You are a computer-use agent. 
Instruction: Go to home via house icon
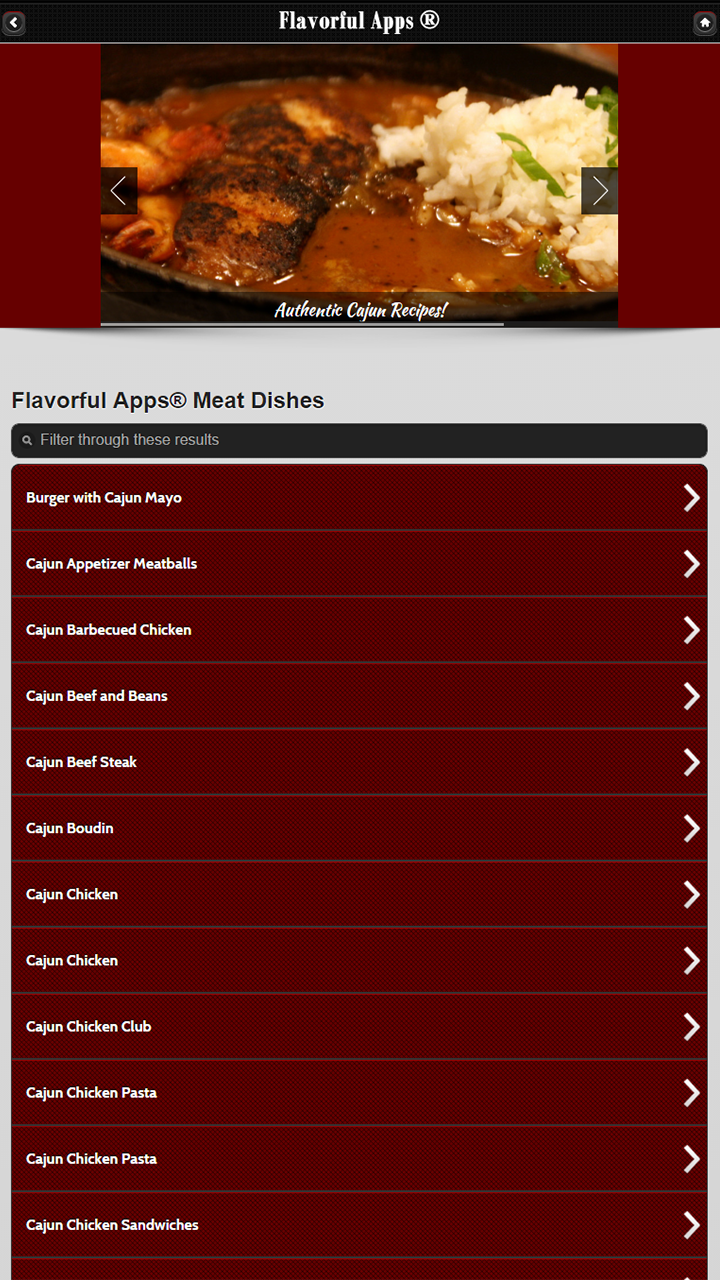click(x=705, y=22)
